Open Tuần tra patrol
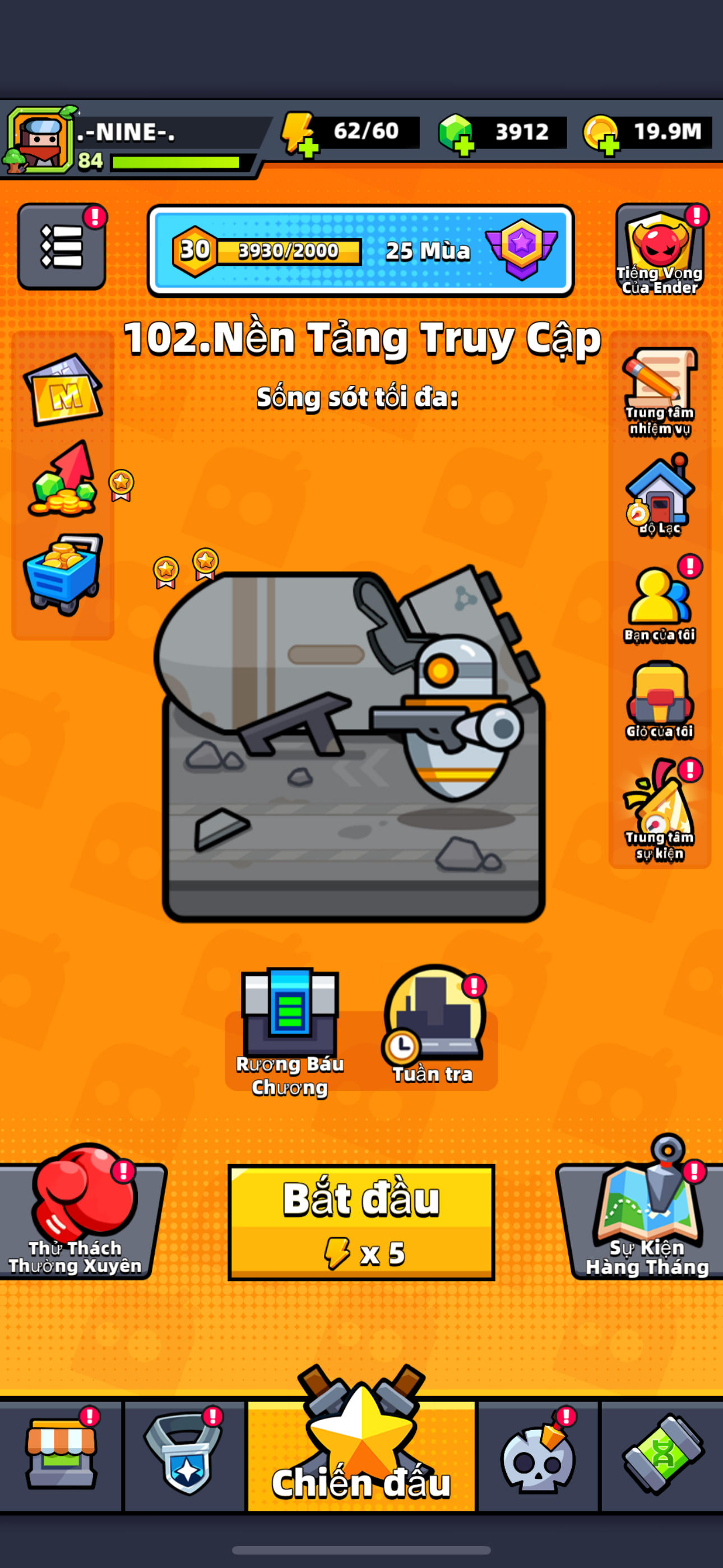The width and height of the screenshot is (723, 1568). pos(433,1022)
